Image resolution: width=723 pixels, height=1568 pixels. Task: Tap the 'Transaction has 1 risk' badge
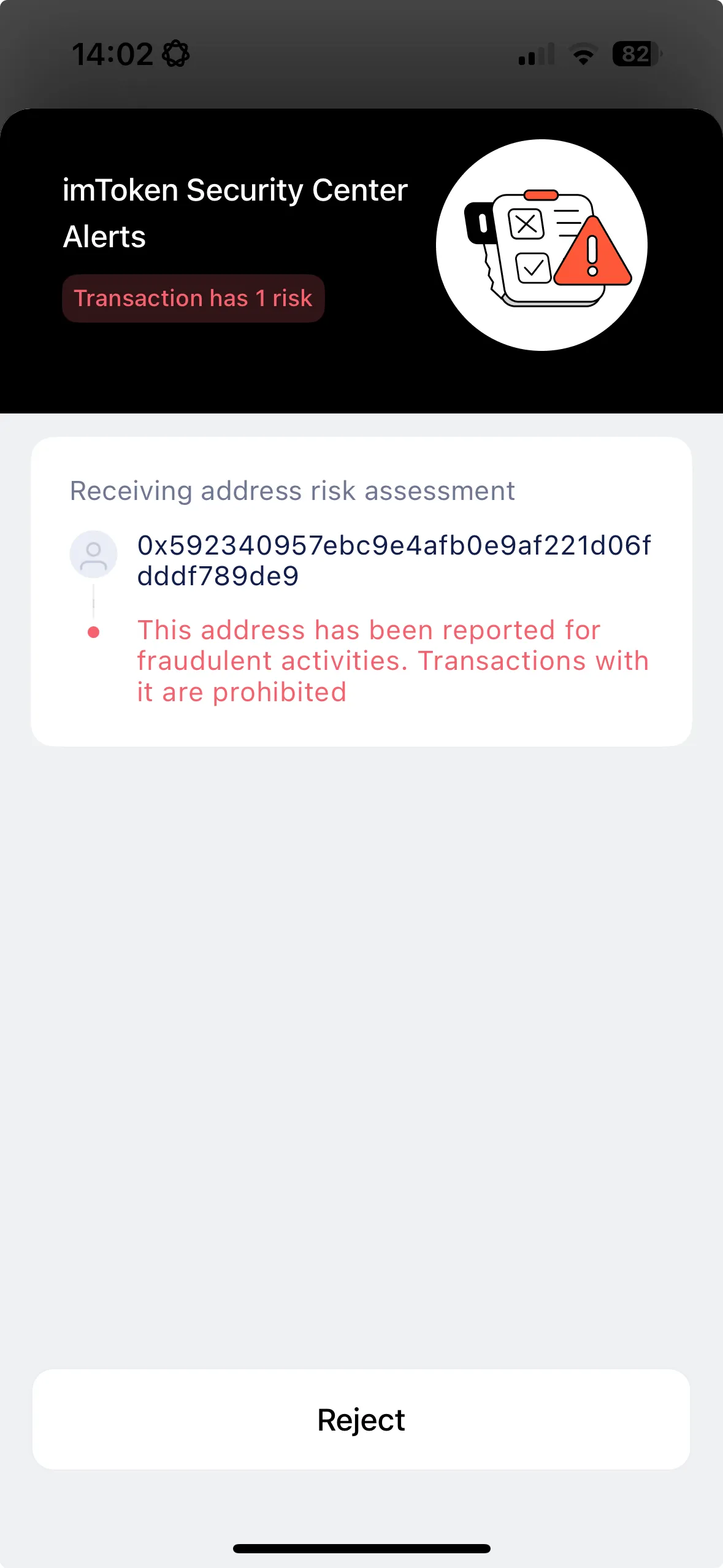click(x=193, y=298)
